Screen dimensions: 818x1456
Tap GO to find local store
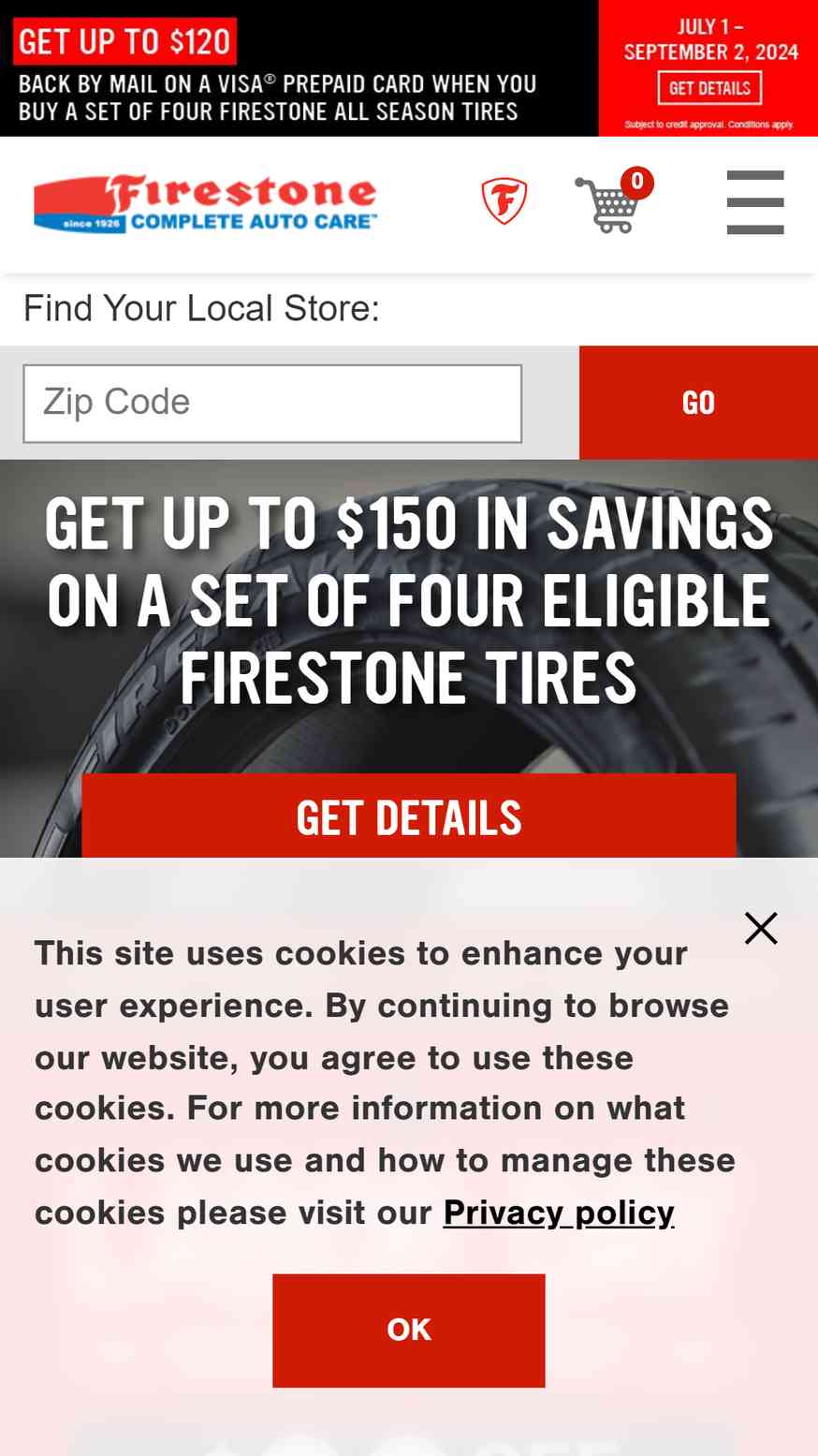[x=698, y=403]
